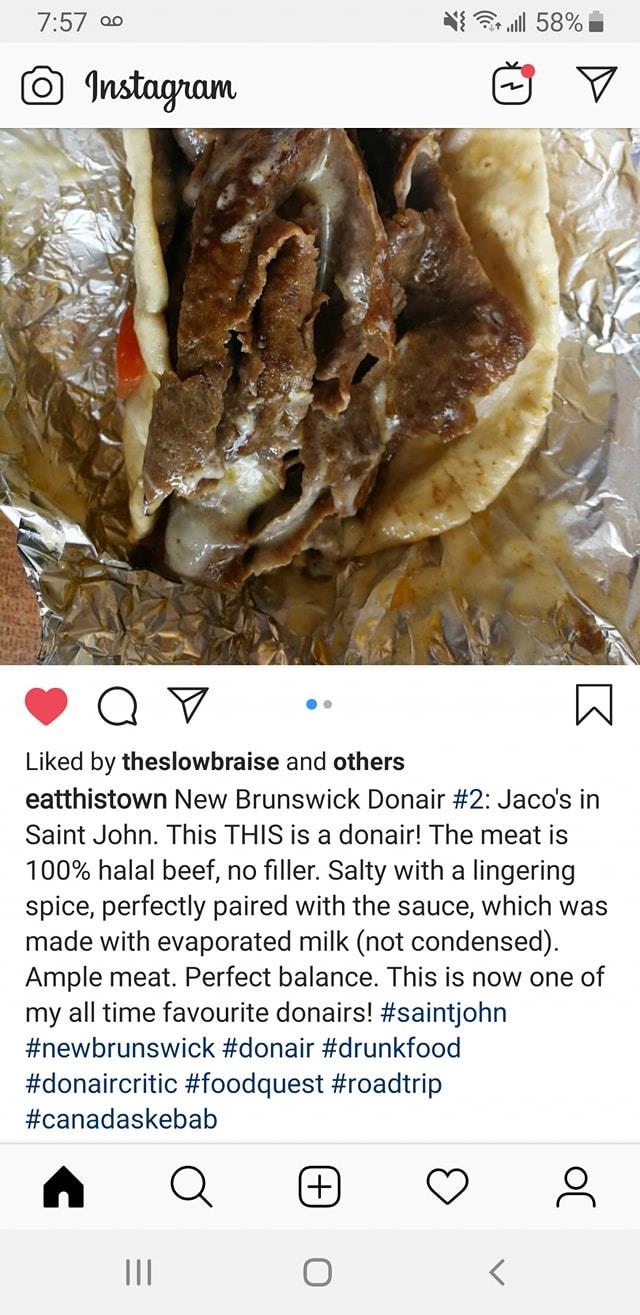Open the #saintjohn hashtag
This screenshot has width=640, height=1315.
[444, 1012]
